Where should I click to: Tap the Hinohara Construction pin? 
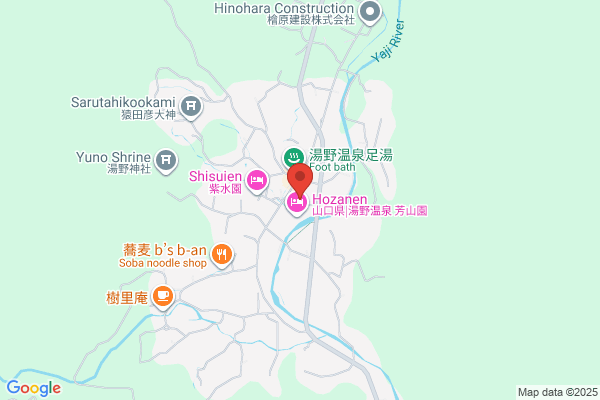(x=370, y=12)
